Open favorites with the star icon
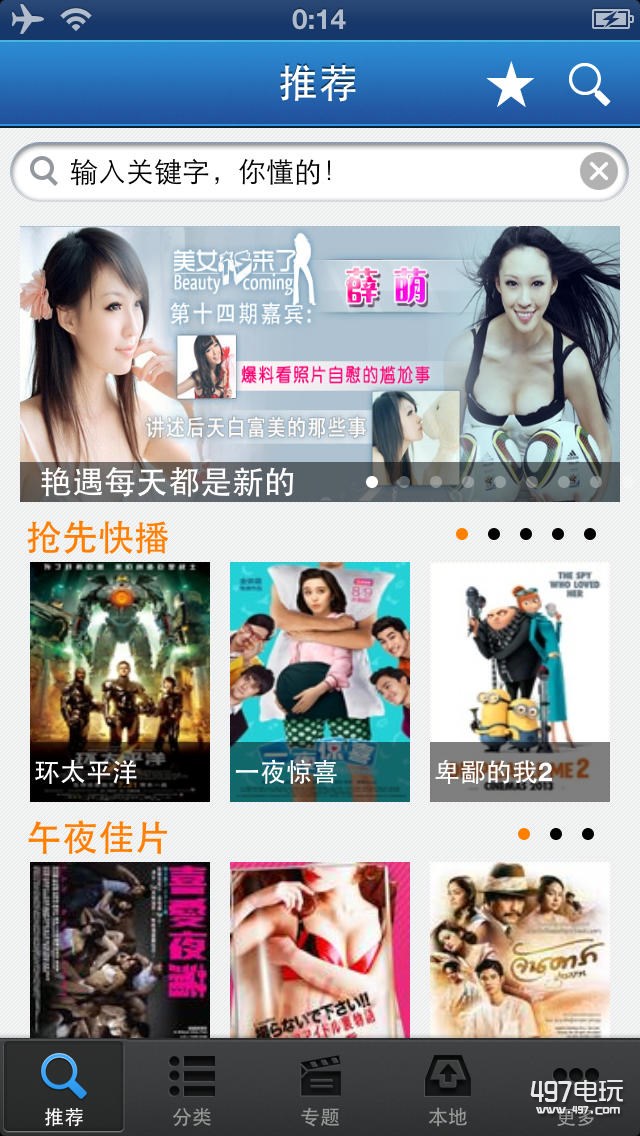The width and height of the screenshot is (640, 1136). point(510,85)
